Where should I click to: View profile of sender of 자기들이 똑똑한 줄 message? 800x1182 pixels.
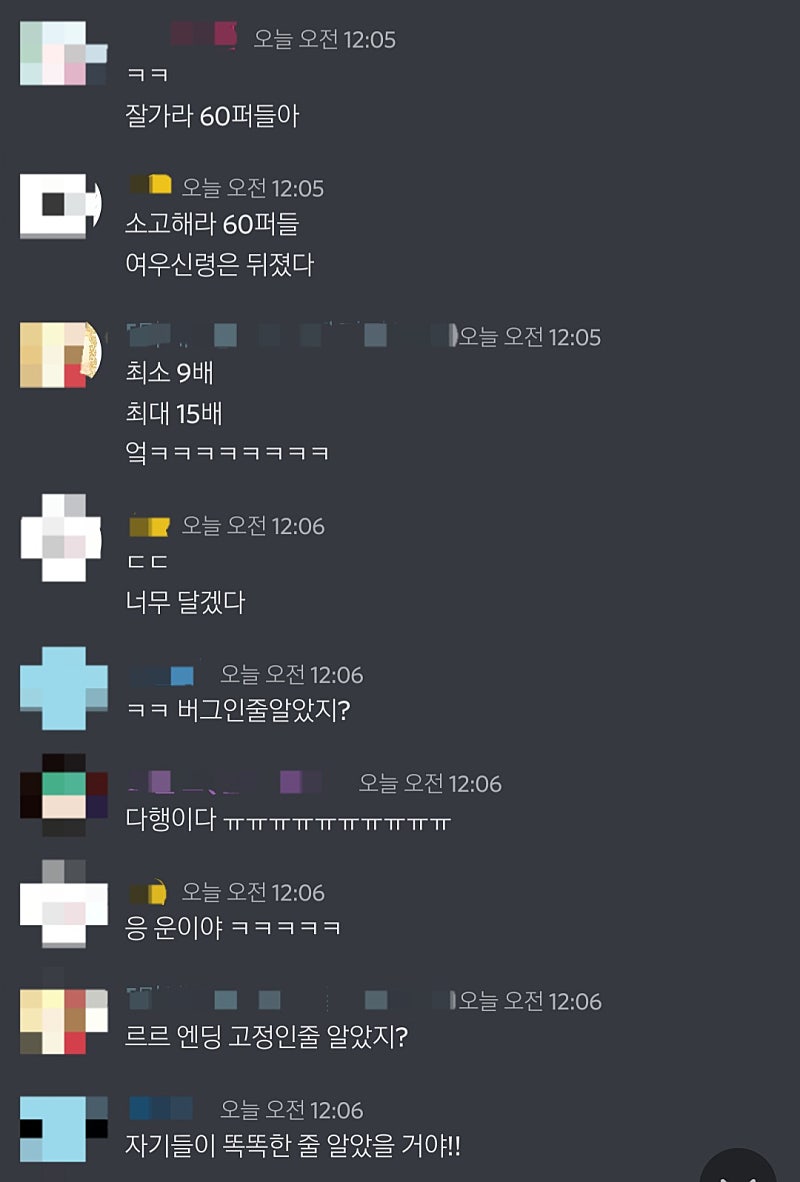64,1128
